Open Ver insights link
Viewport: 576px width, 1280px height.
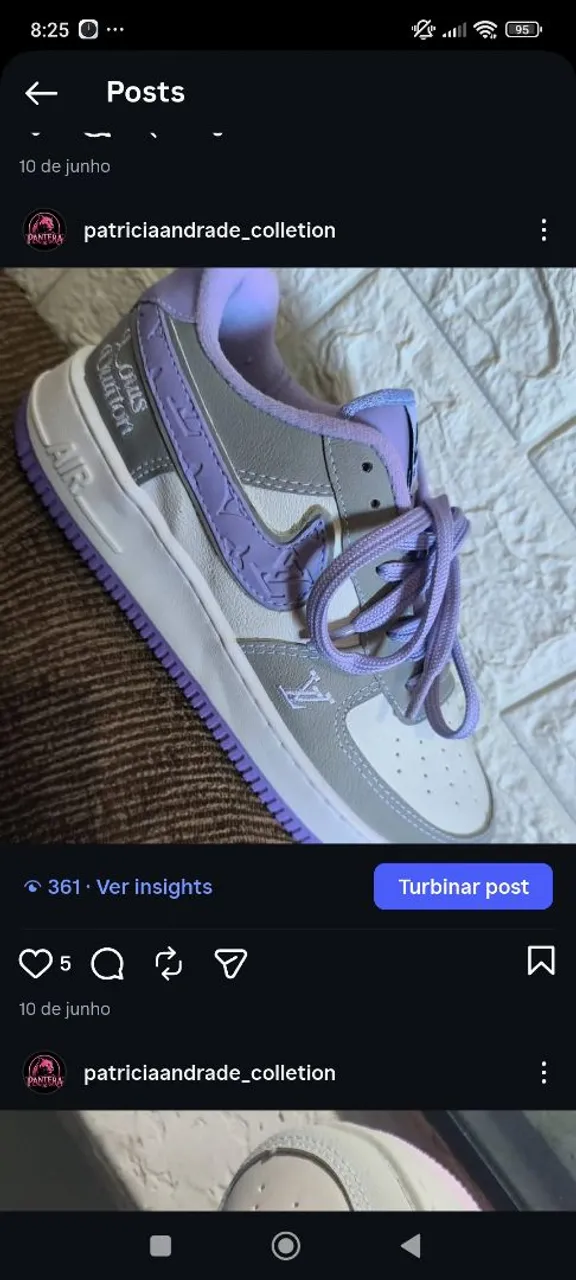click(x=154, y=887)
